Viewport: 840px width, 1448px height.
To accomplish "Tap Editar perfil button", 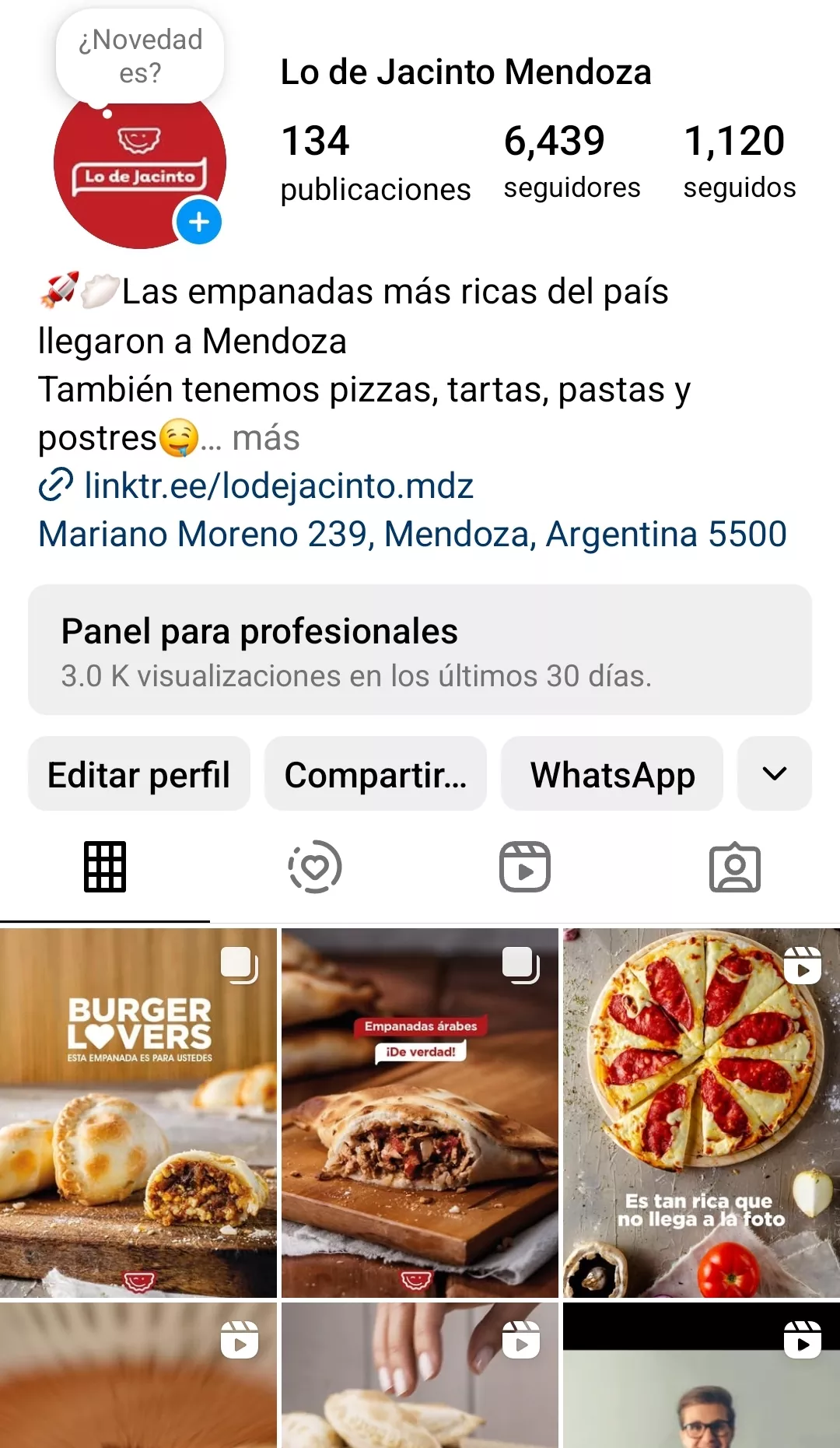I will click(x=139, y=774).
